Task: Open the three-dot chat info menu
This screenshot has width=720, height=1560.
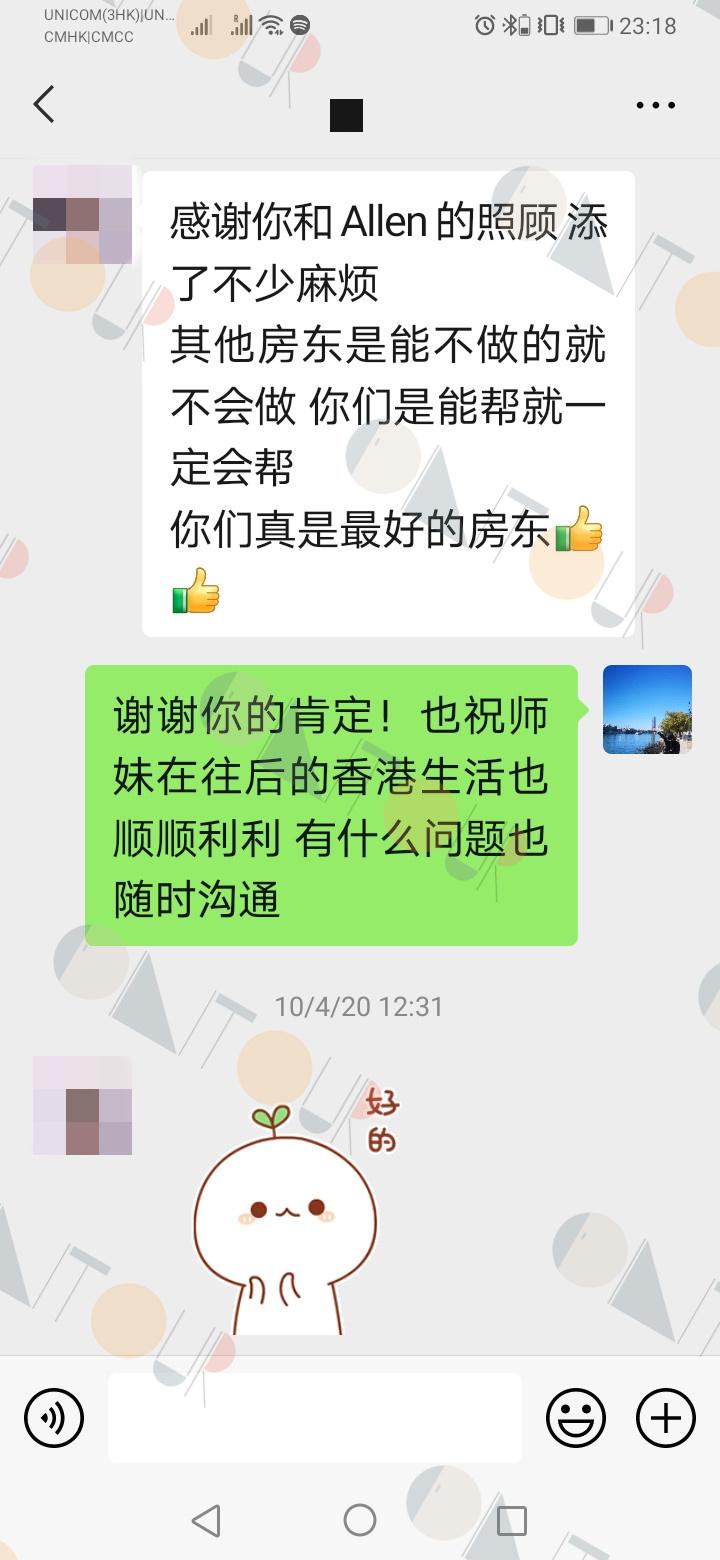Action: [656, 104]
